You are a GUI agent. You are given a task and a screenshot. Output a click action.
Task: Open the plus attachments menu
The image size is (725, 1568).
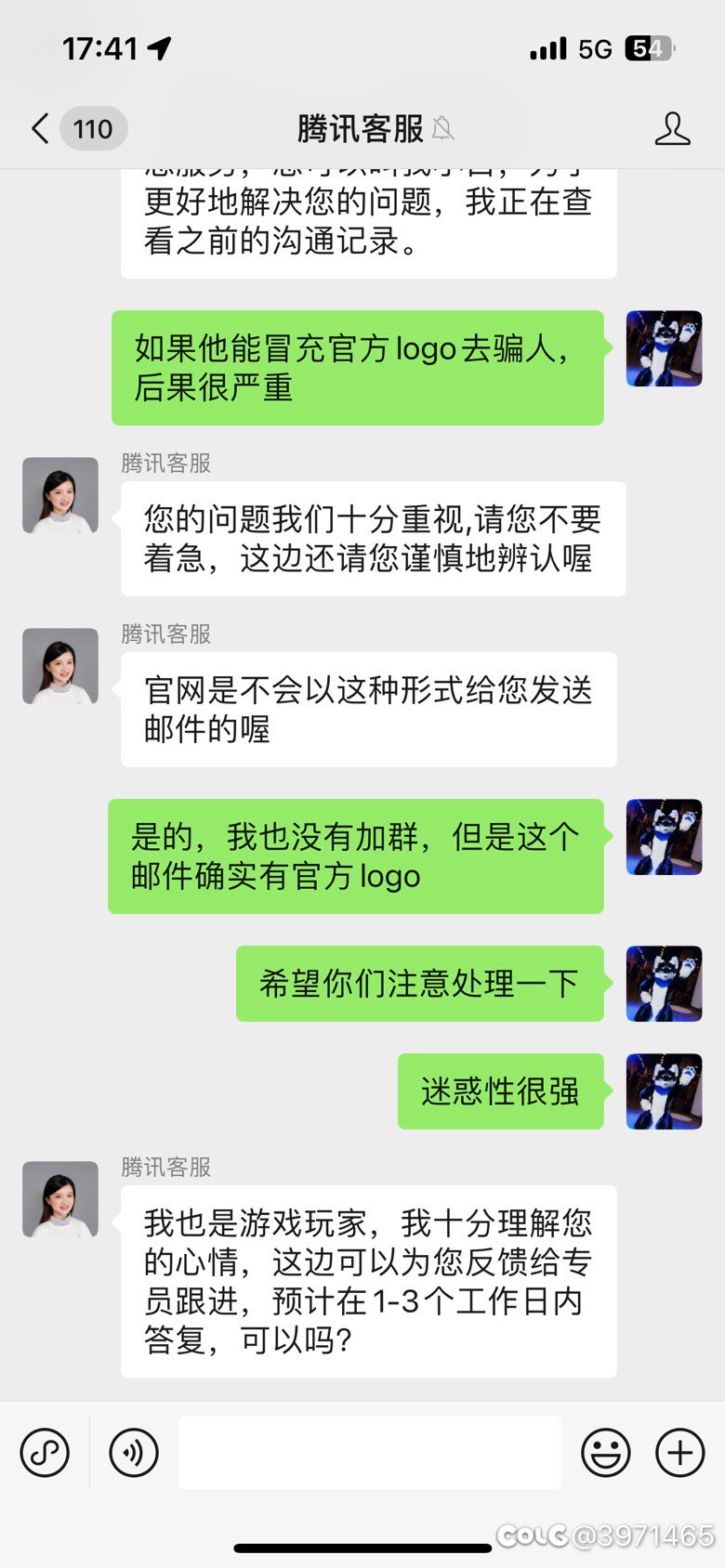pos(680,1452)
